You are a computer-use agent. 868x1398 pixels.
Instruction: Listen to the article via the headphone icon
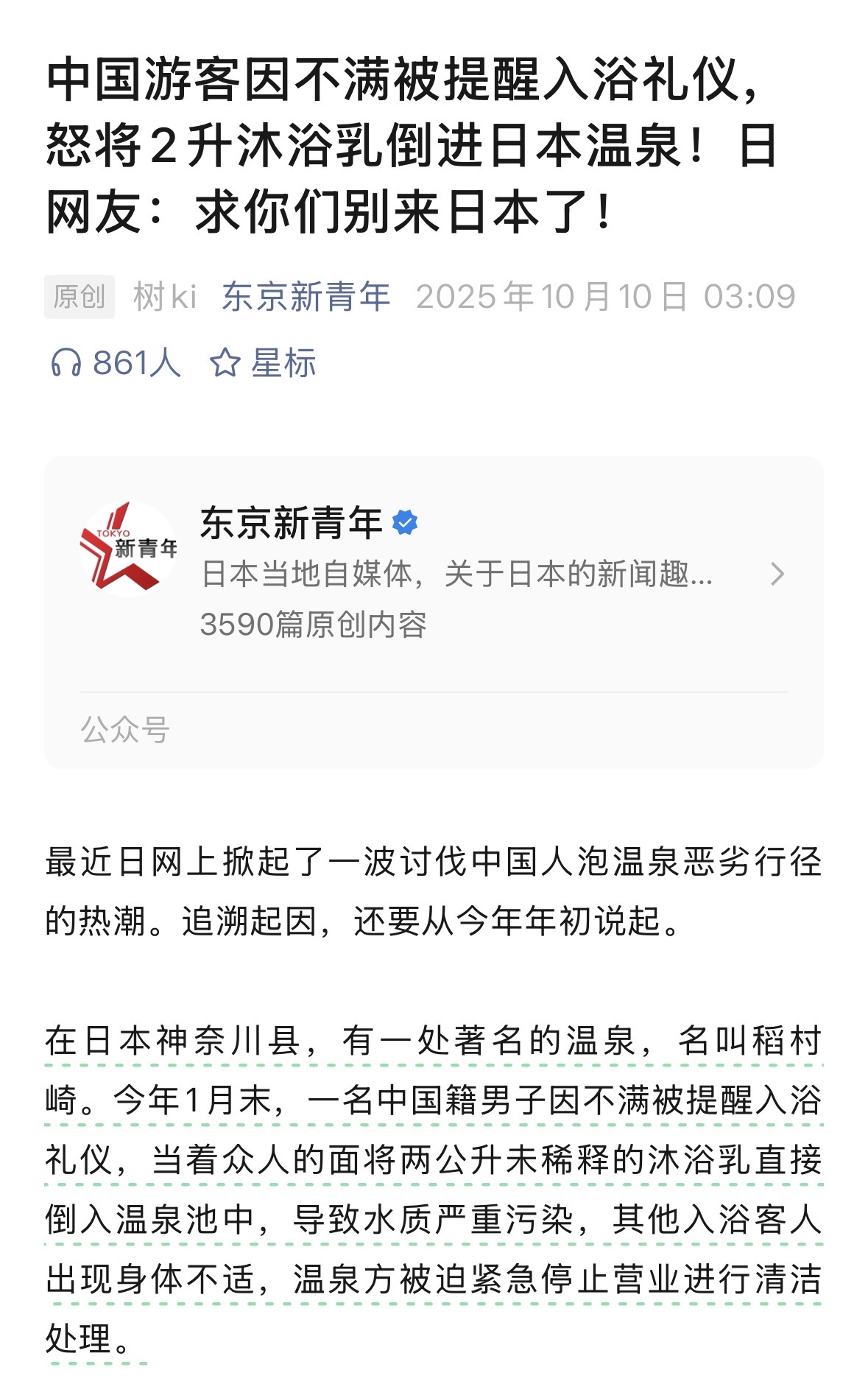(66, 363)
